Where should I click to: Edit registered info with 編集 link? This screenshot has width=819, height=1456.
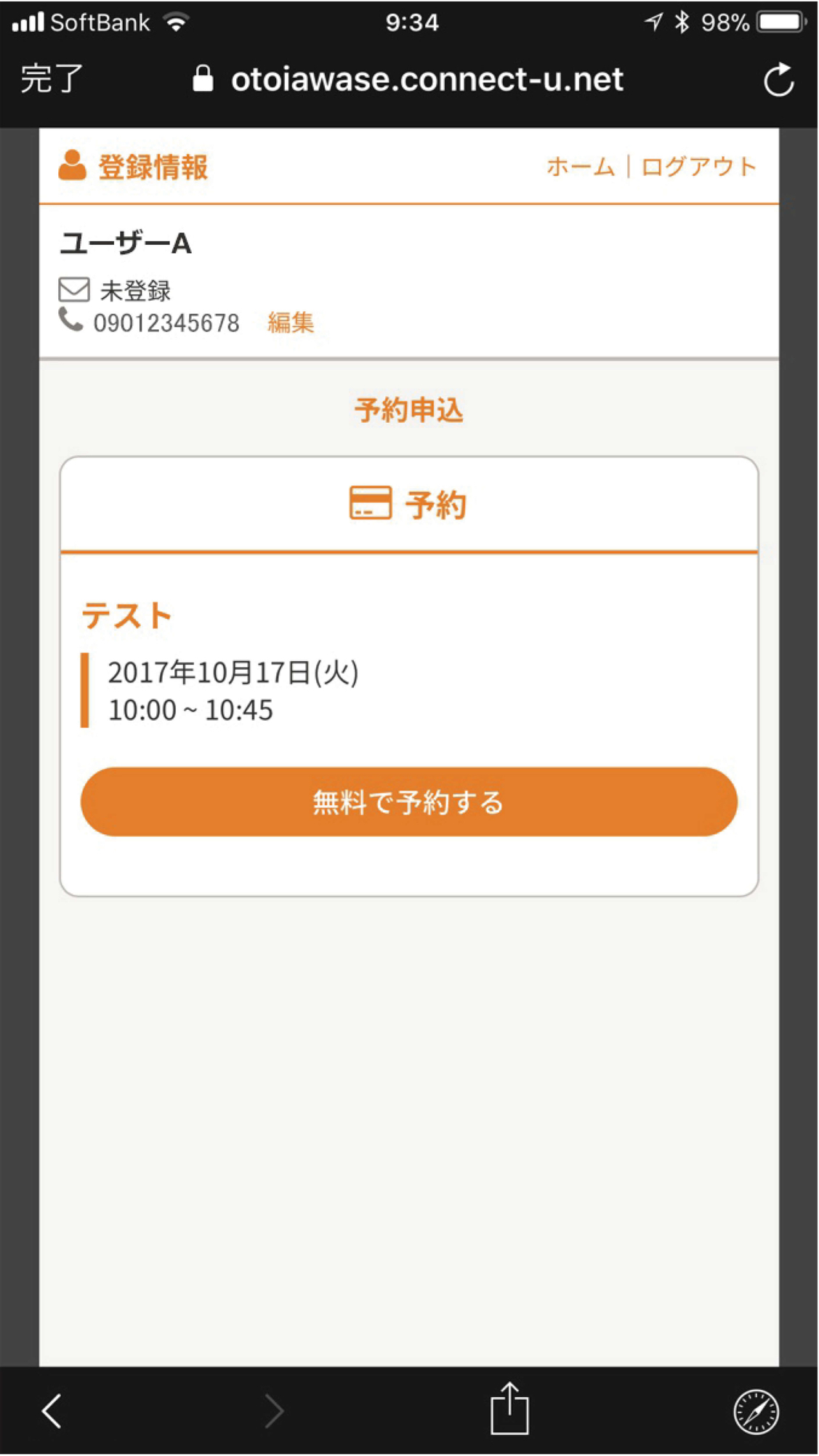(x=290, y=322)
